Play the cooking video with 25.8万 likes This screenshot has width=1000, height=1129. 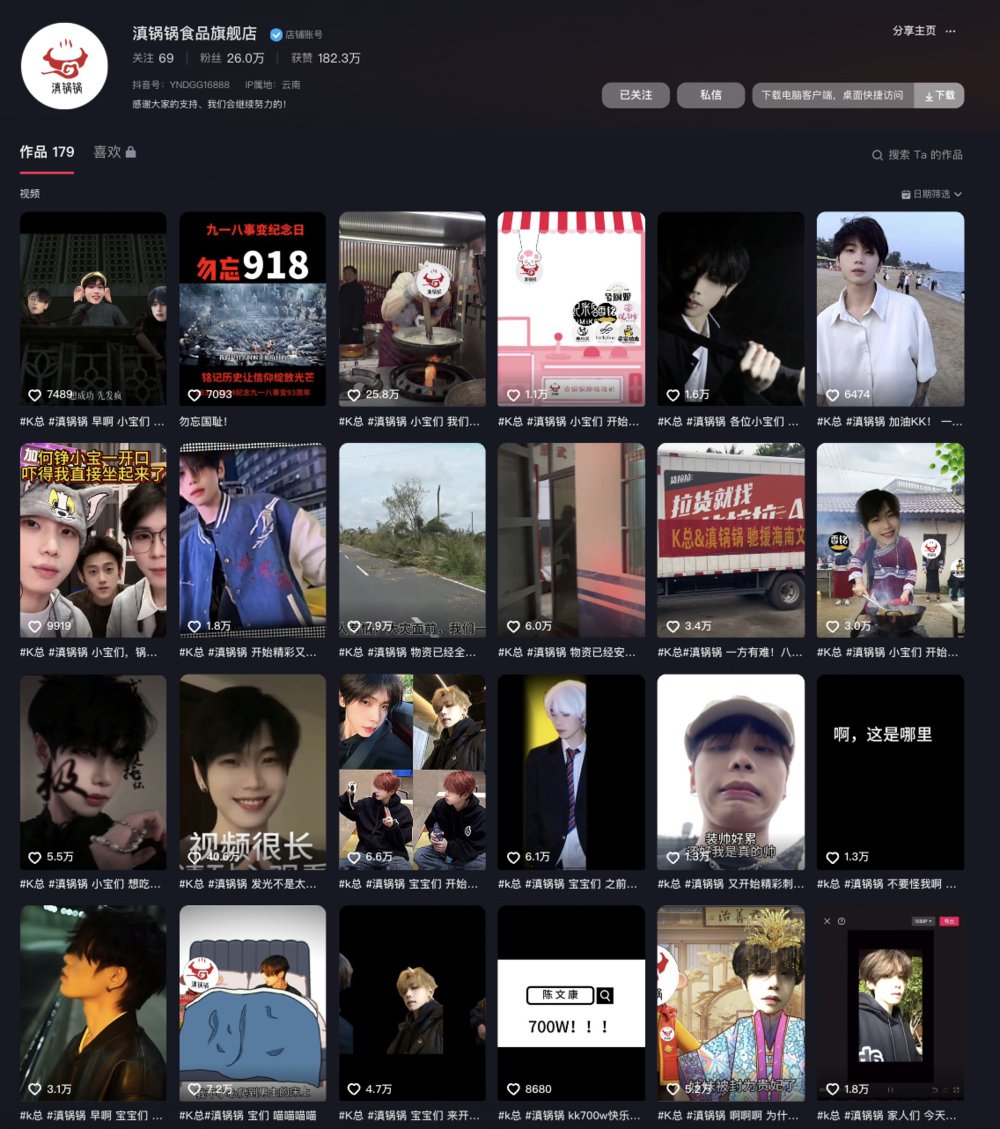(412, 308)
